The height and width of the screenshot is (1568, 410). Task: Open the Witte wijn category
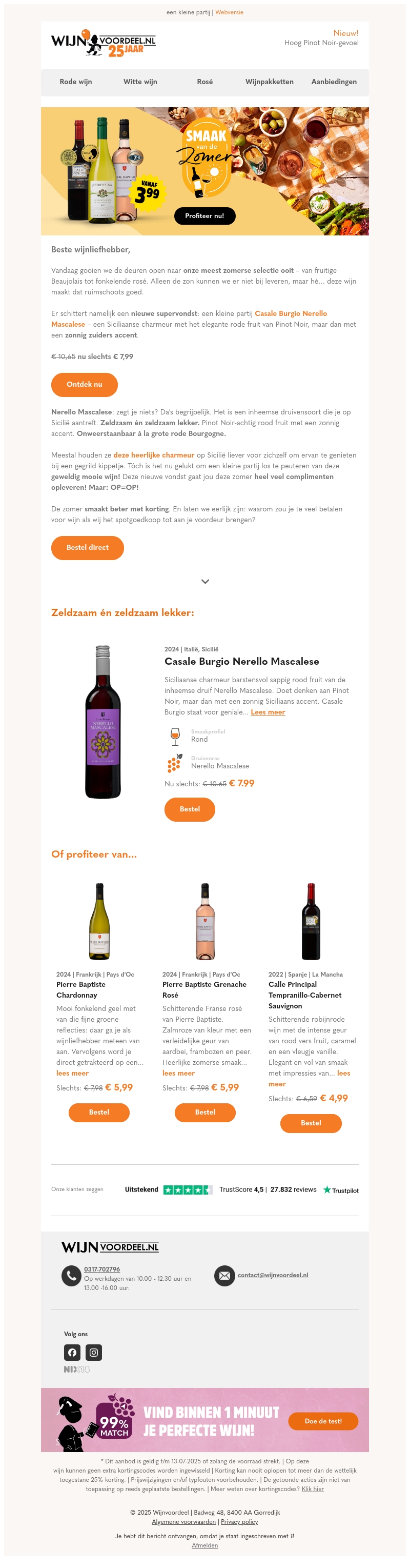pyautogui.click(x=140, y=82)
